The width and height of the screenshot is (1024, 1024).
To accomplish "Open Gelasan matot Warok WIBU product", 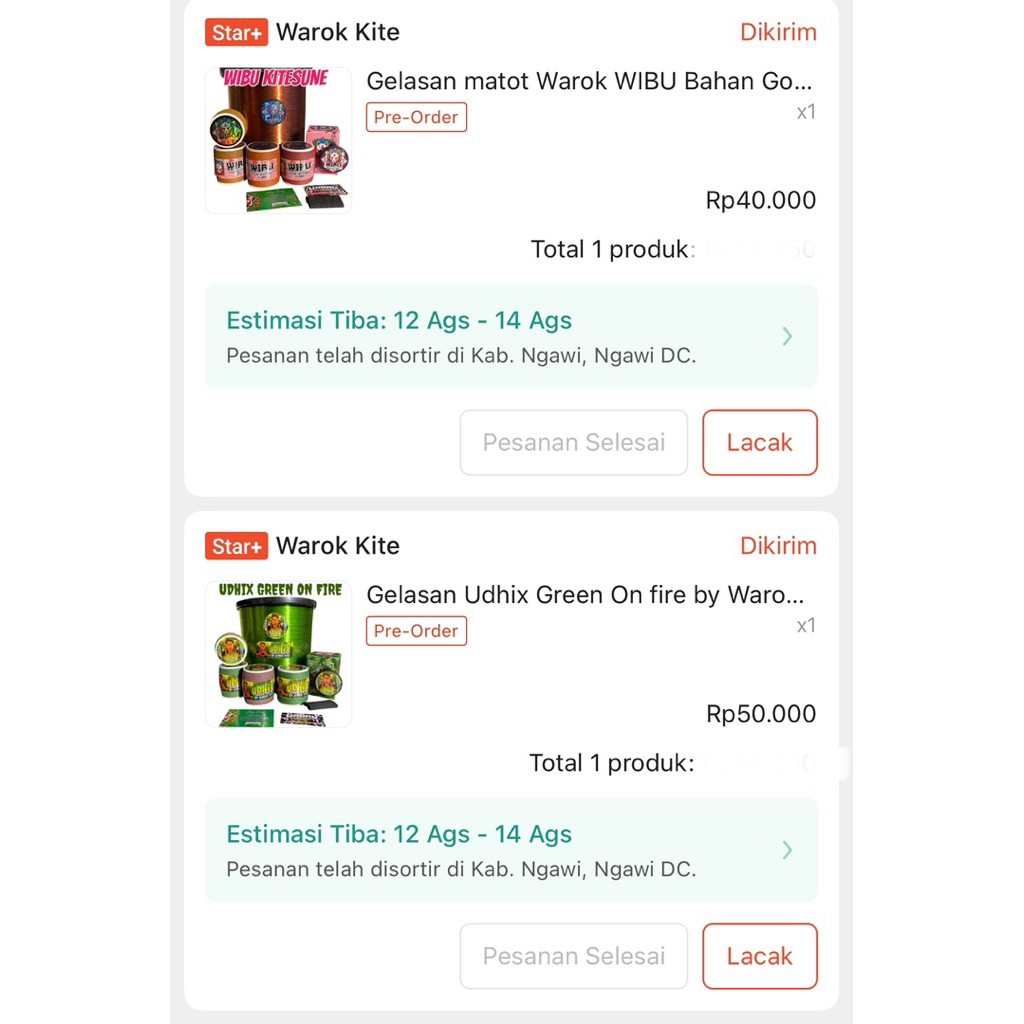I will [x=589, y=81].
